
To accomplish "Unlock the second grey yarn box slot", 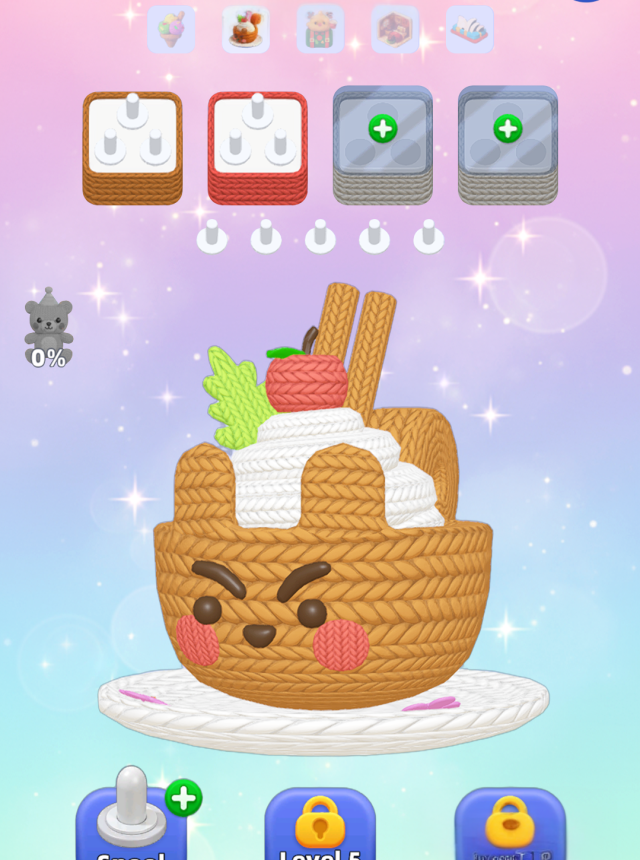I will point(508,129).
